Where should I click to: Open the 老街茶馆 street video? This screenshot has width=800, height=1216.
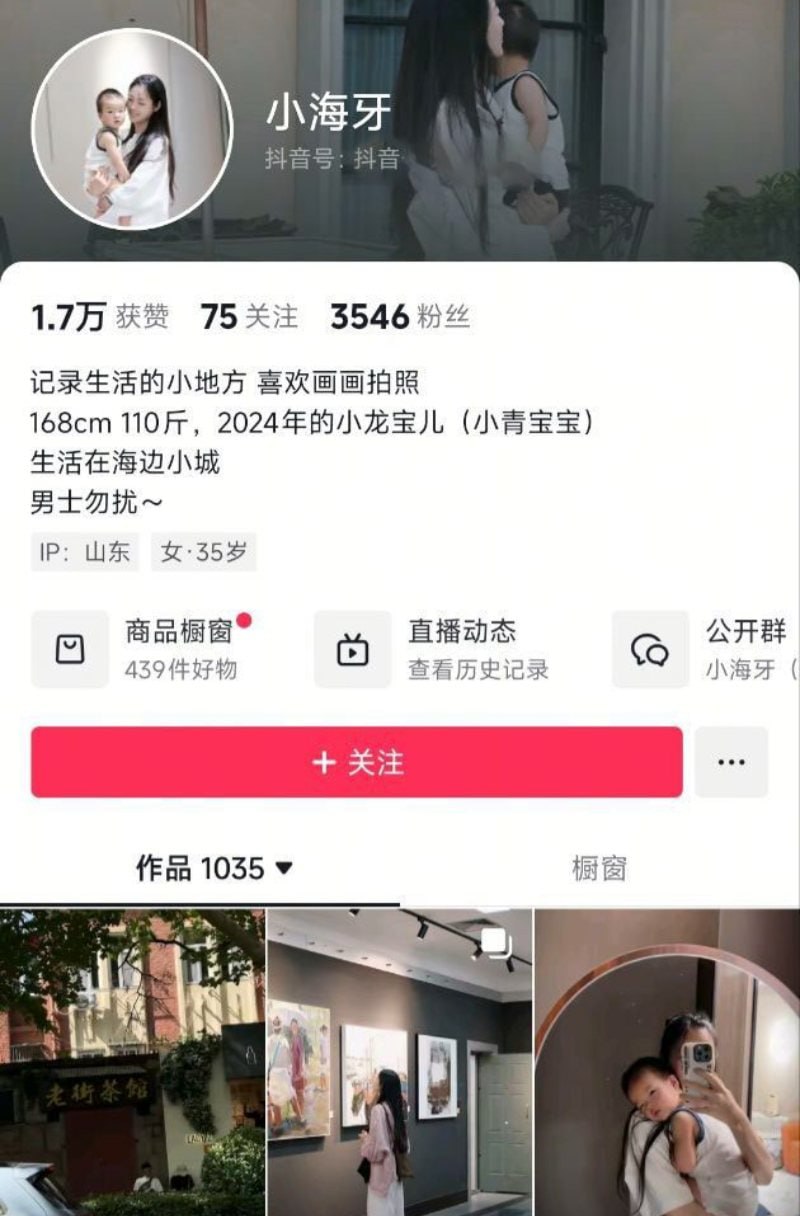coord(132,1062)
